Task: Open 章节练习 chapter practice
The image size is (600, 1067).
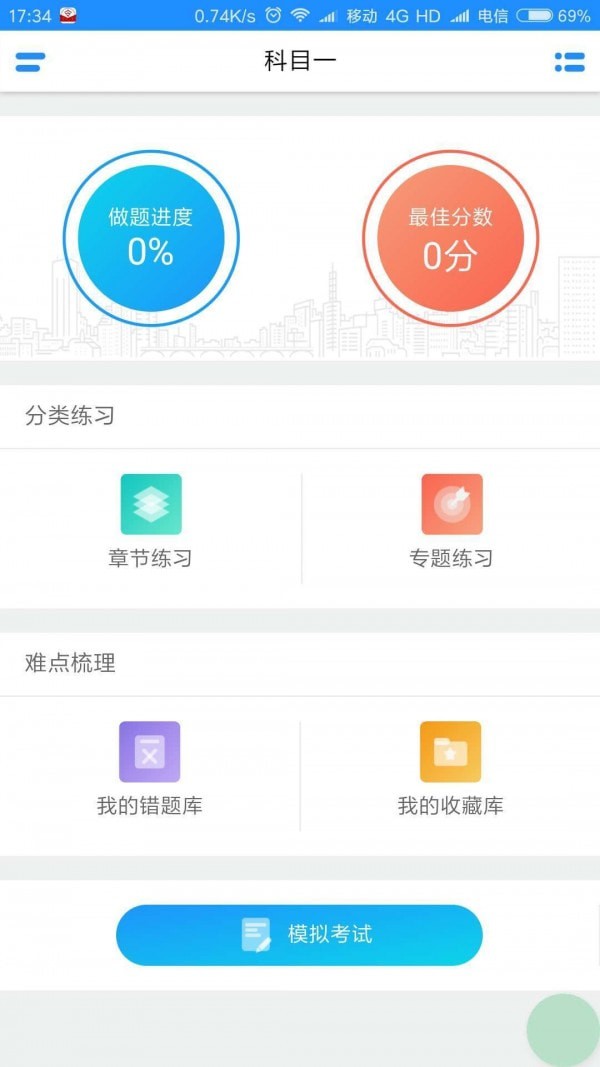Action: click(151, 522)
